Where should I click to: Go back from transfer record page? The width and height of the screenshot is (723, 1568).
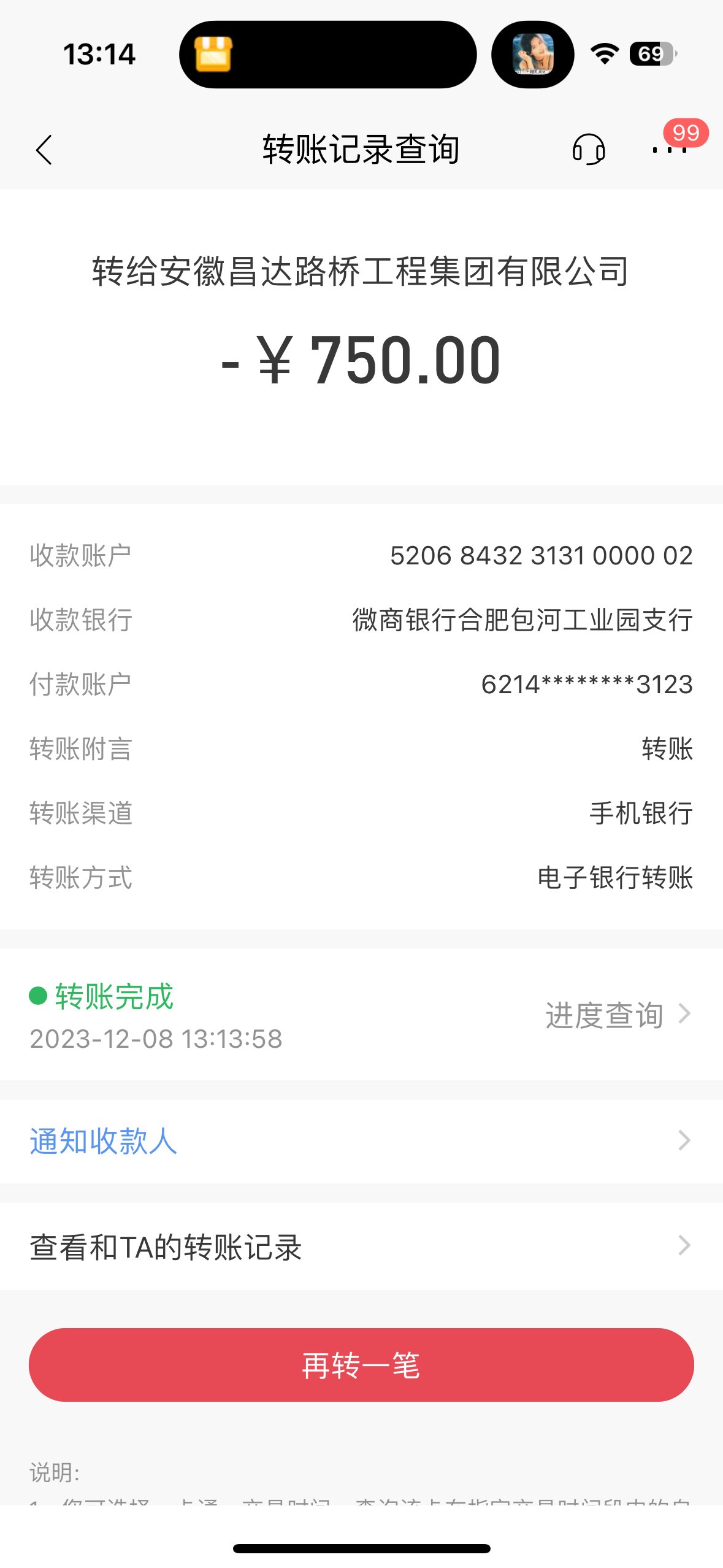tap(44, 150)
